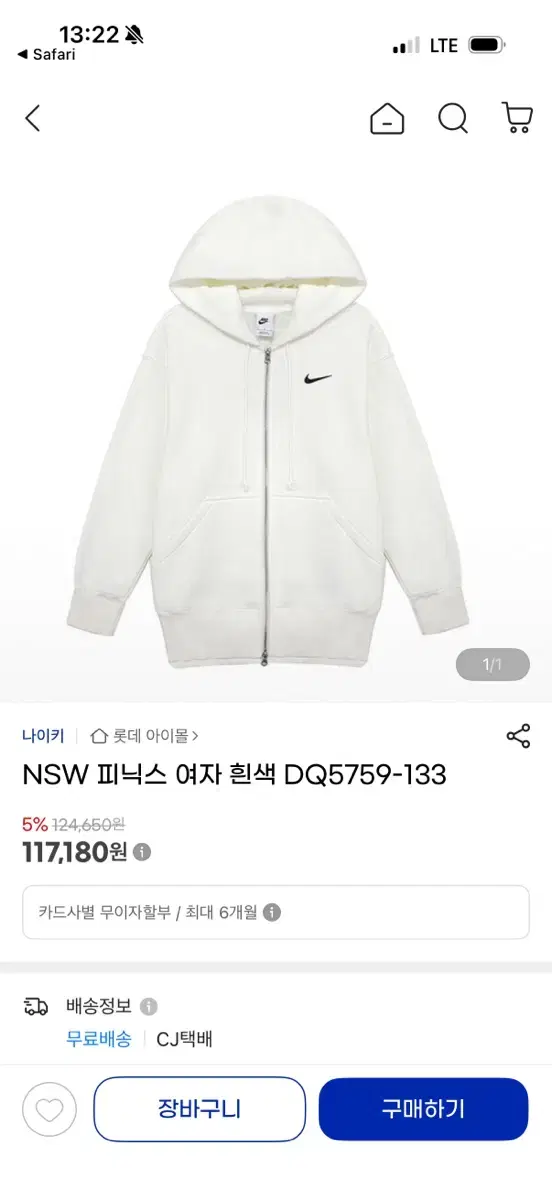
Task: Tap the 장바구니 button
Action: coord(199,1109)
